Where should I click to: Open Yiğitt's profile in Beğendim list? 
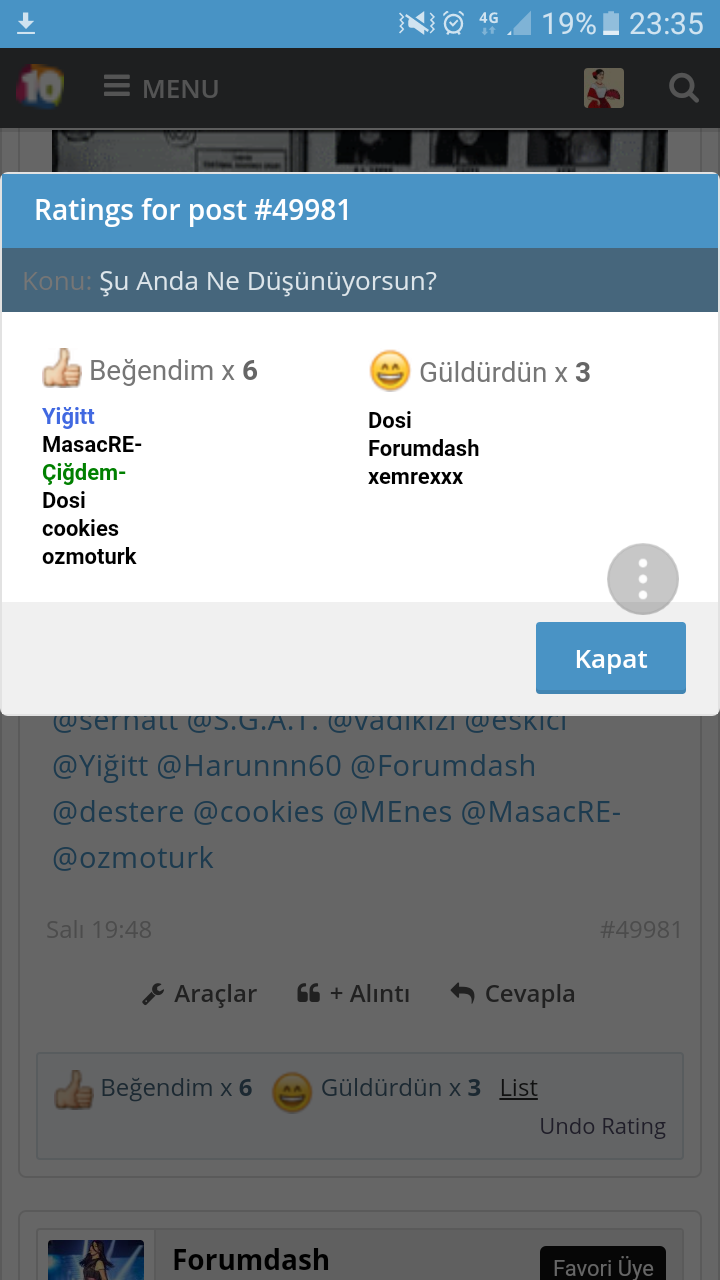(x=68, y=416)
